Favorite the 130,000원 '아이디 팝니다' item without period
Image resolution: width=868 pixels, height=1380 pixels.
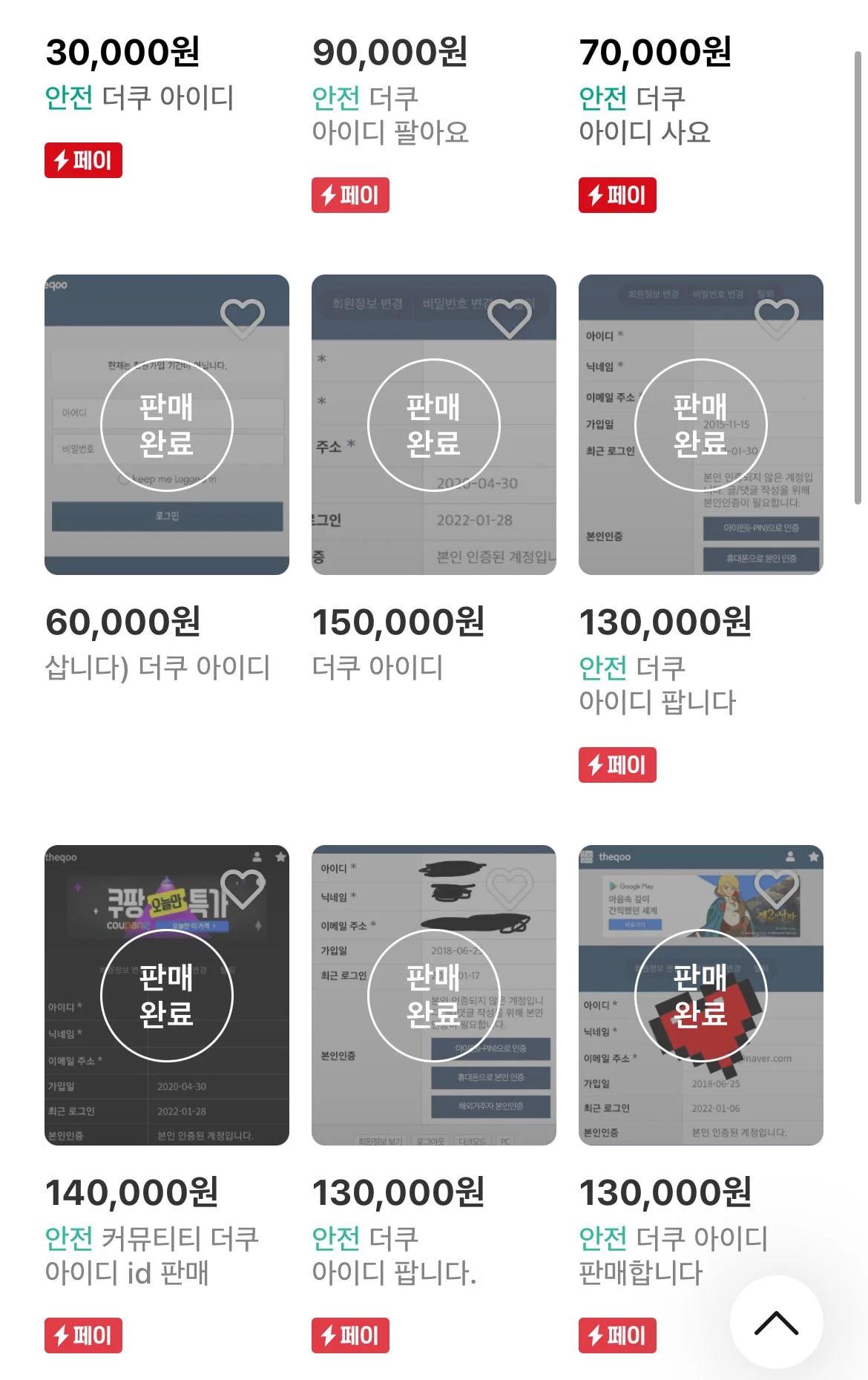point(776,318)
